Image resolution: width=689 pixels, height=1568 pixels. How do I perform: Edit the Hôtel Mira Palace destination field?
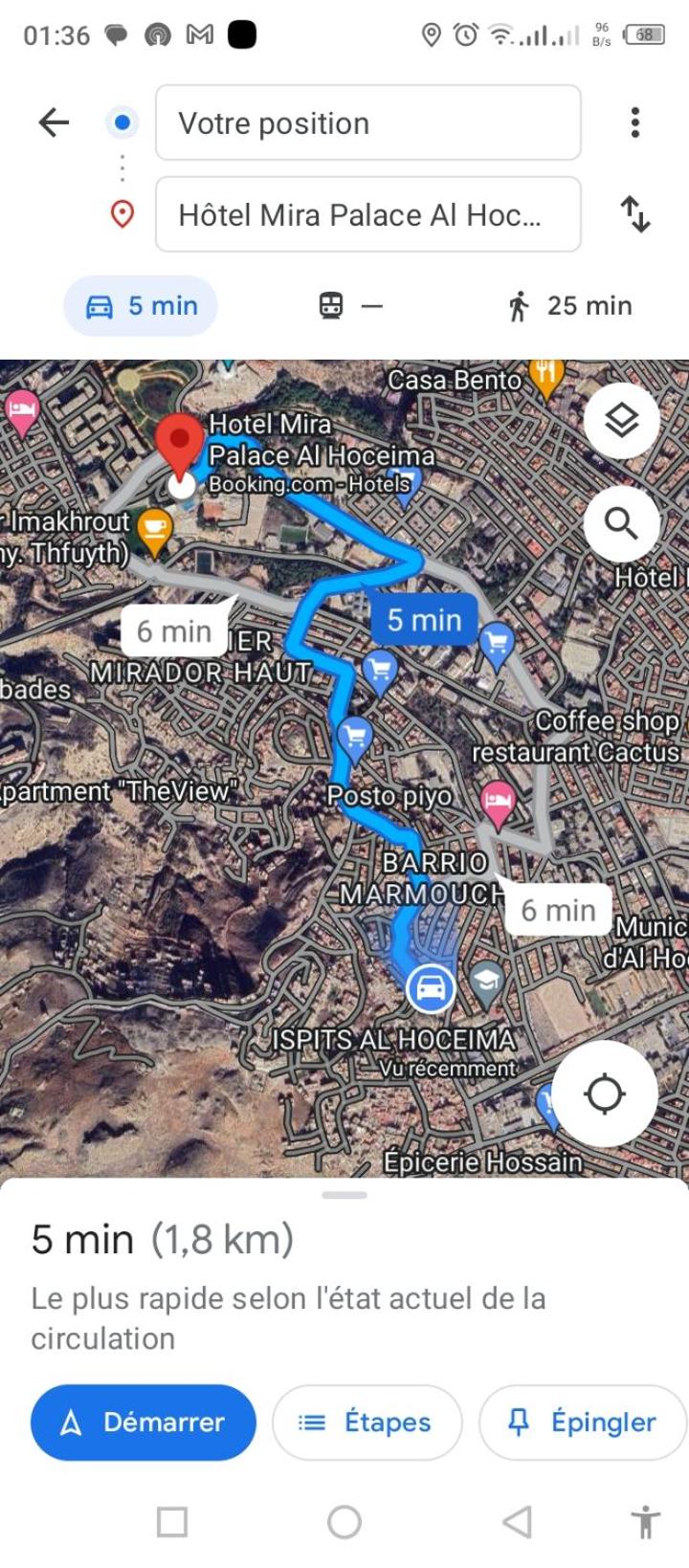[x=368, y=214]
